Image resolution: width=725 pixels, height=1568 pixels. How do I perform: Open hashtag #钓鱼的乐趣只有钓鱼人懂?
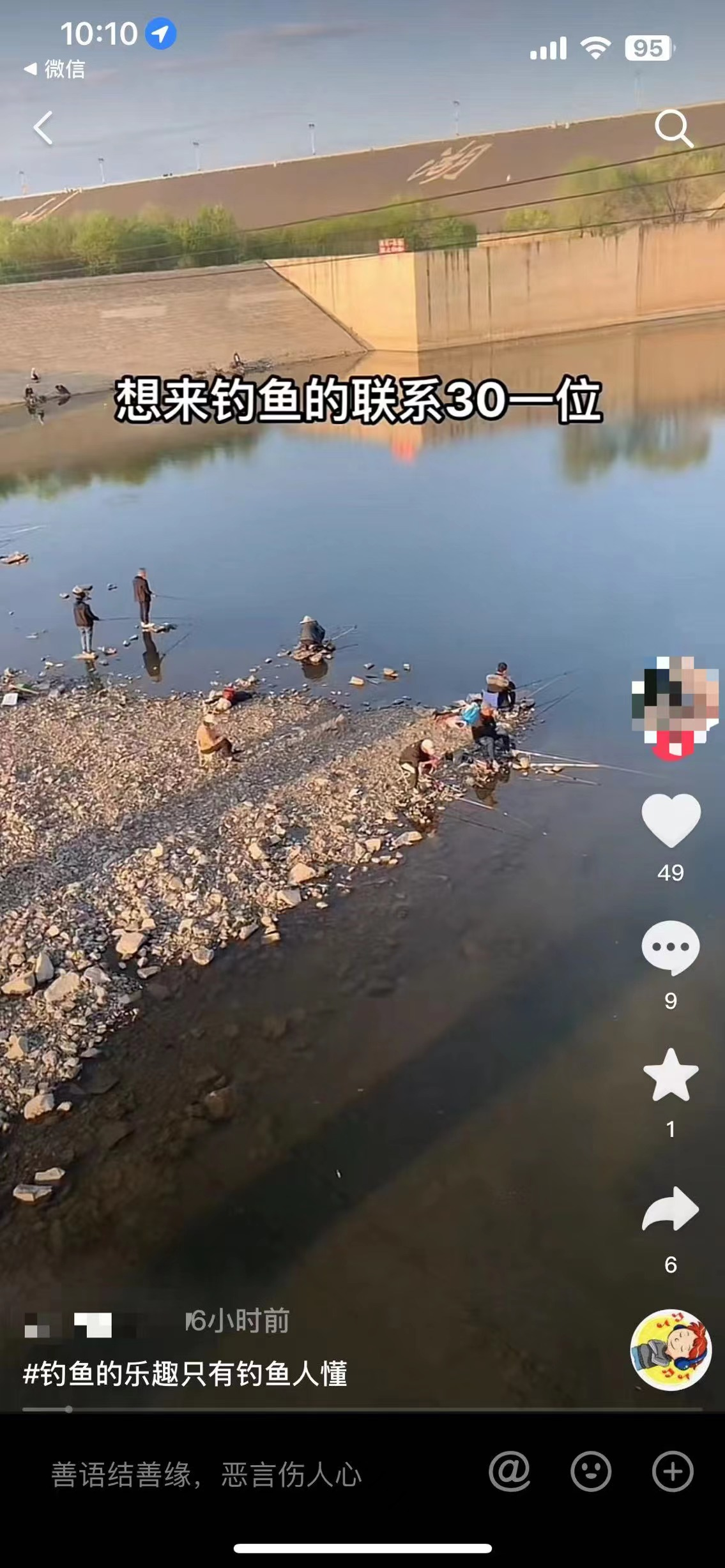click(185, 1373)
